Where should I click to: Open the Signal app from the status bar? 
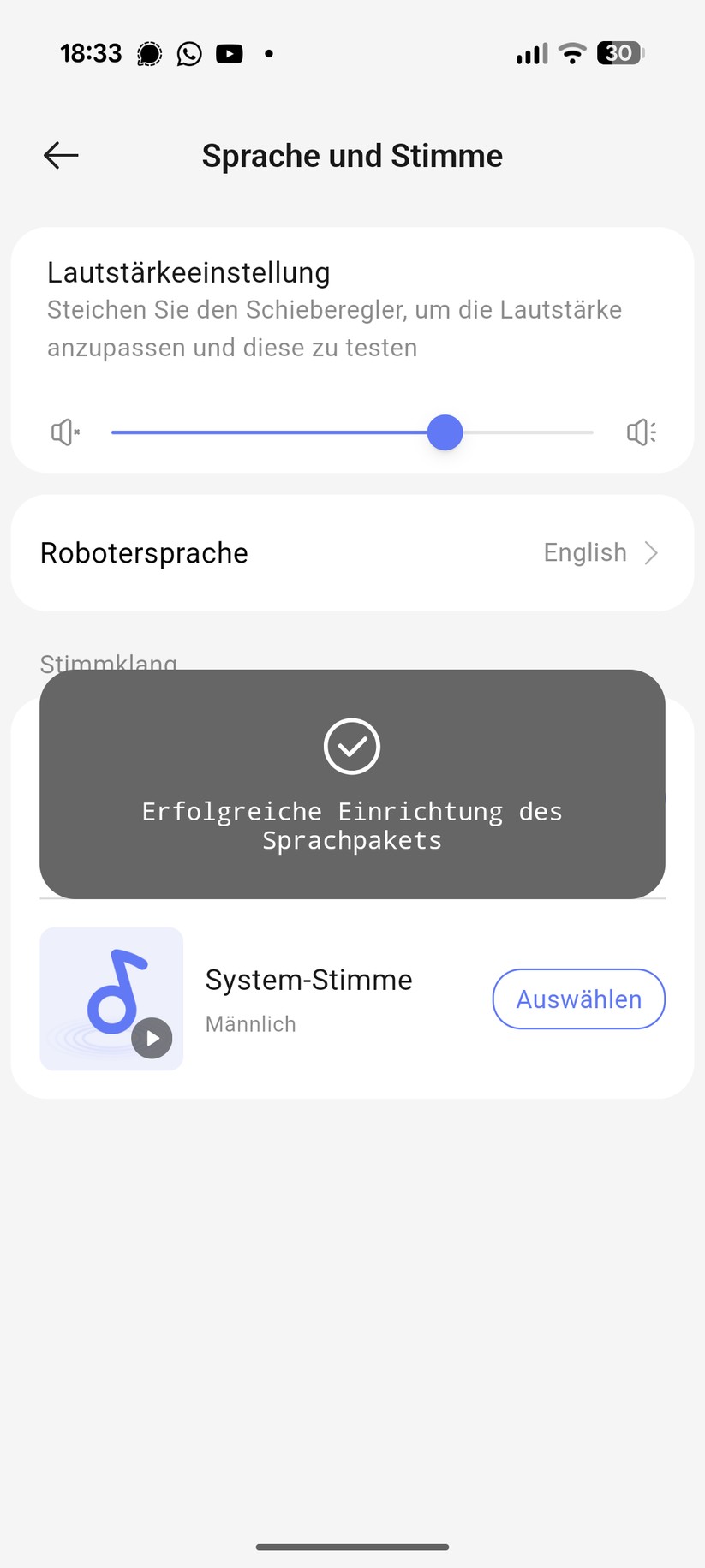[x=149, y=53]
